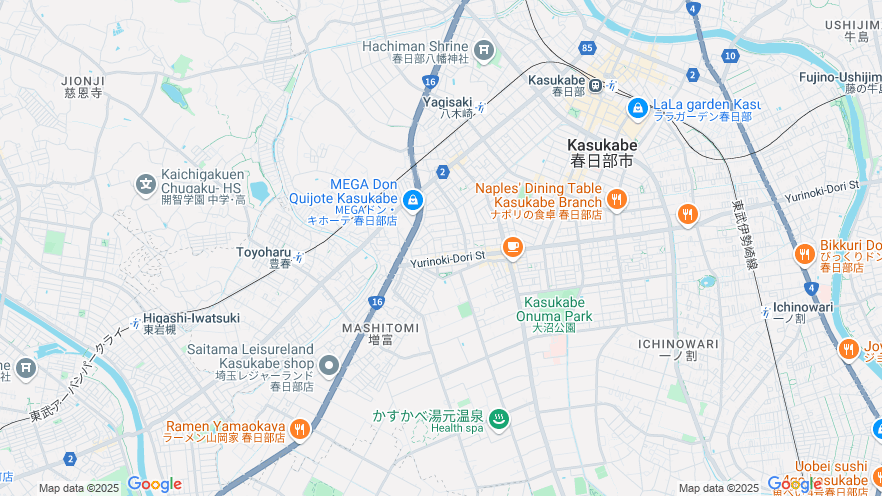Select the LaLa garden Kasukabe shopping pin
This screenshot has width=882, height=496.
click(x=637, y=107)
